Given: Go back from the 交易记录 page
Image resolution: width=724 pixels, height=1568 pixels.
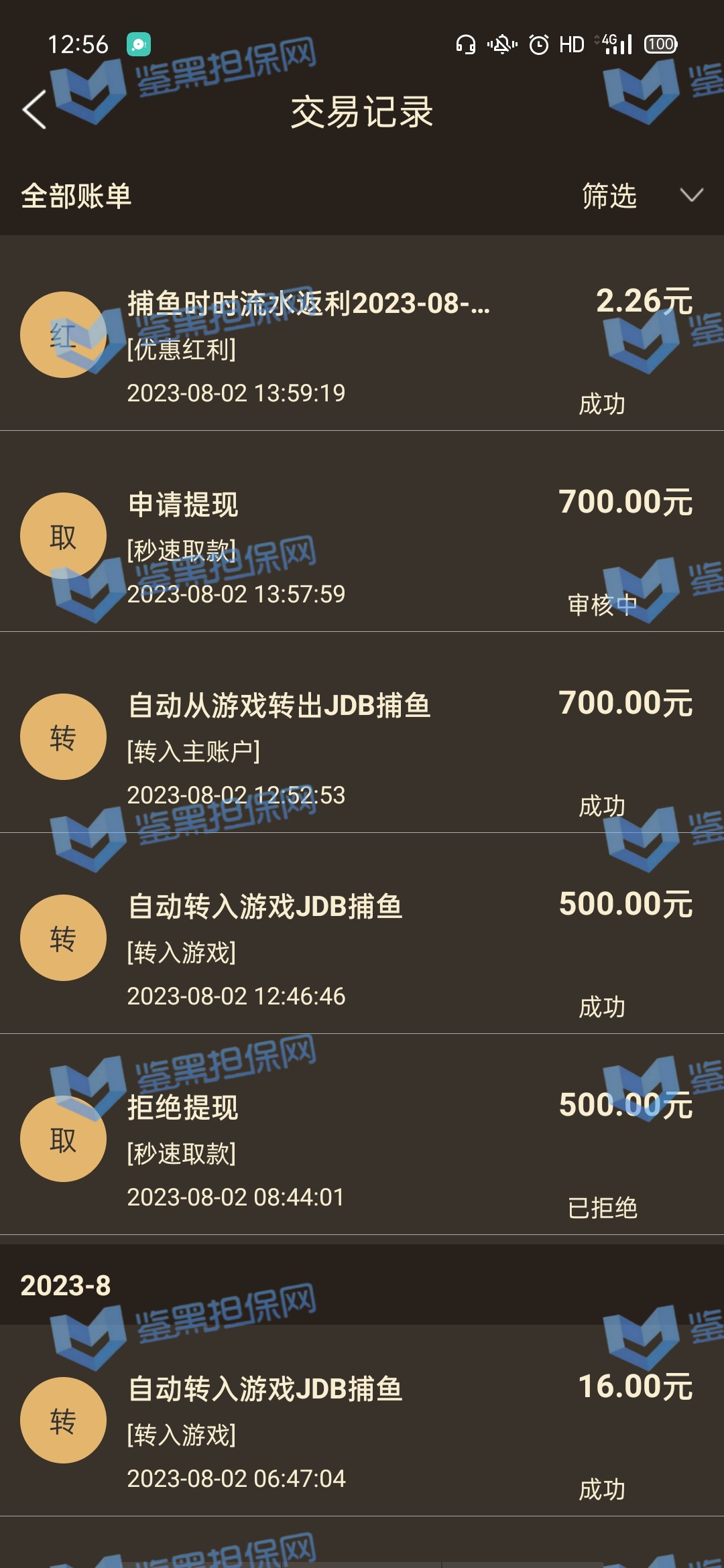Looking at the screenshot, I should click(35, 110).
